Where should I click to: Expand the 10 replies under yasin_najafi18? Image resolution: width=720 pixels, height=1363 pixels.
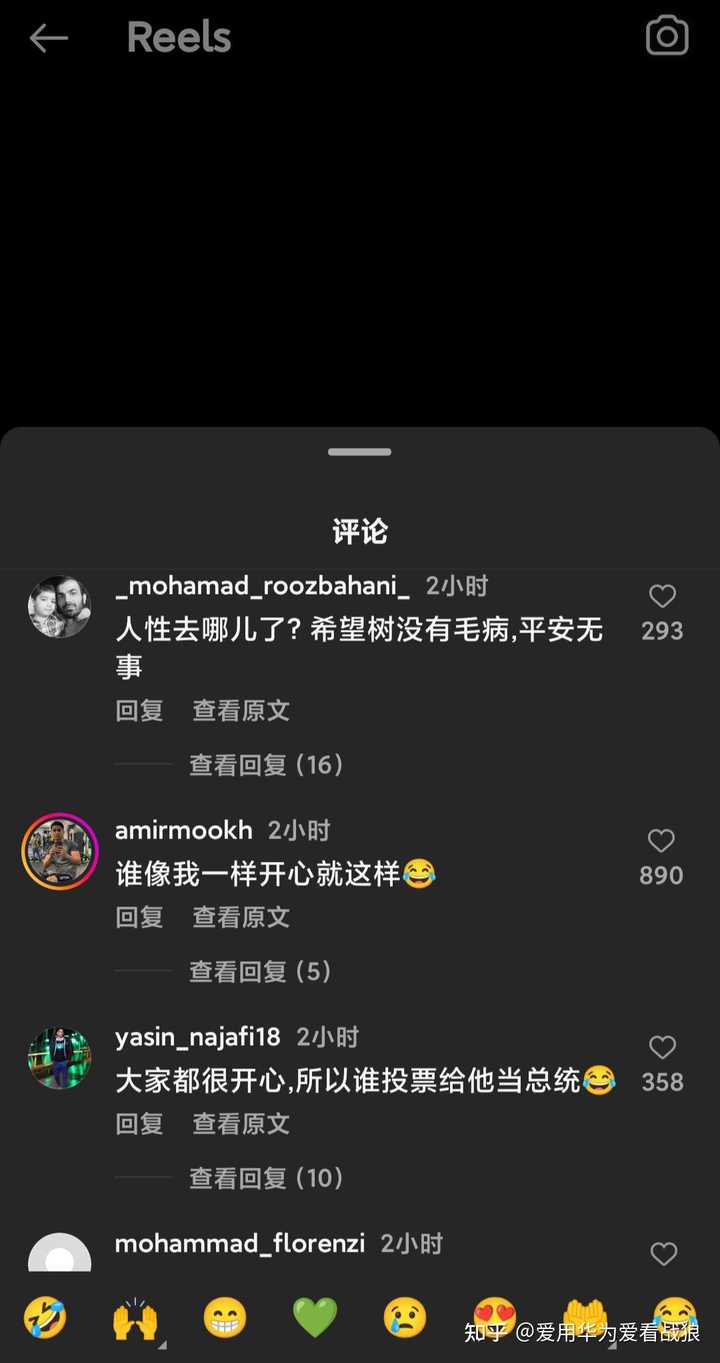[x=266, y=1178]
